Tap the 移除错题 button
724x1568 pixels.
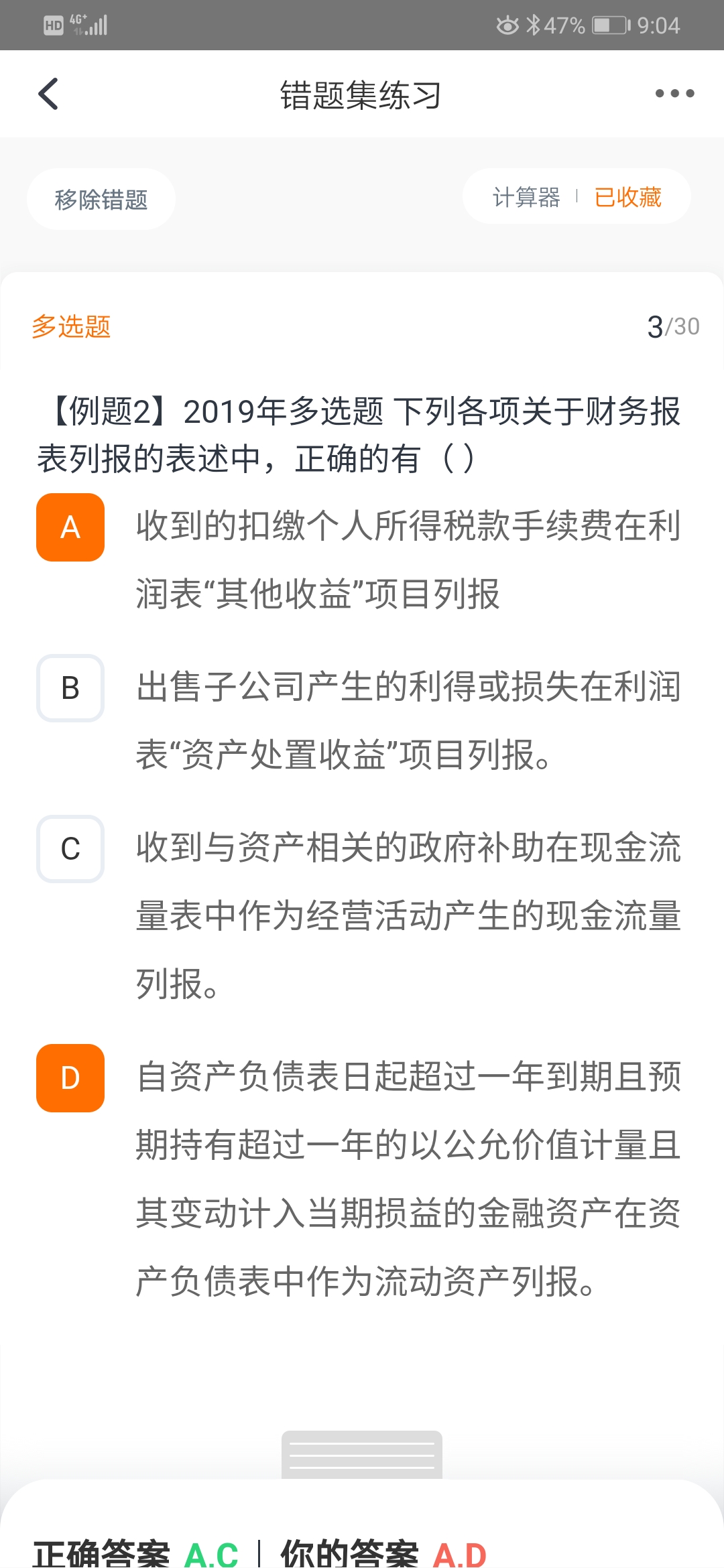tap(101, 199)
